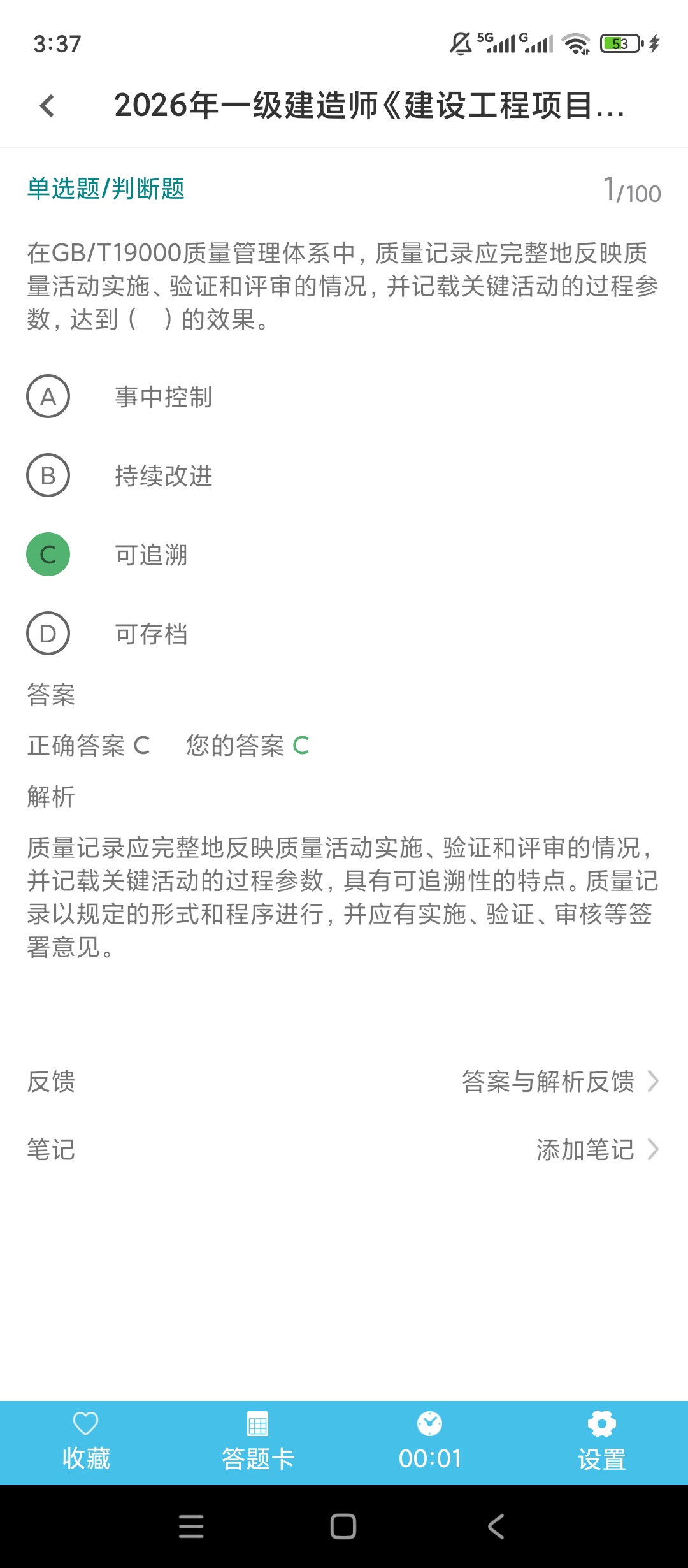
Task: Tap the 00:01 timer
Action: (430, 1442)
